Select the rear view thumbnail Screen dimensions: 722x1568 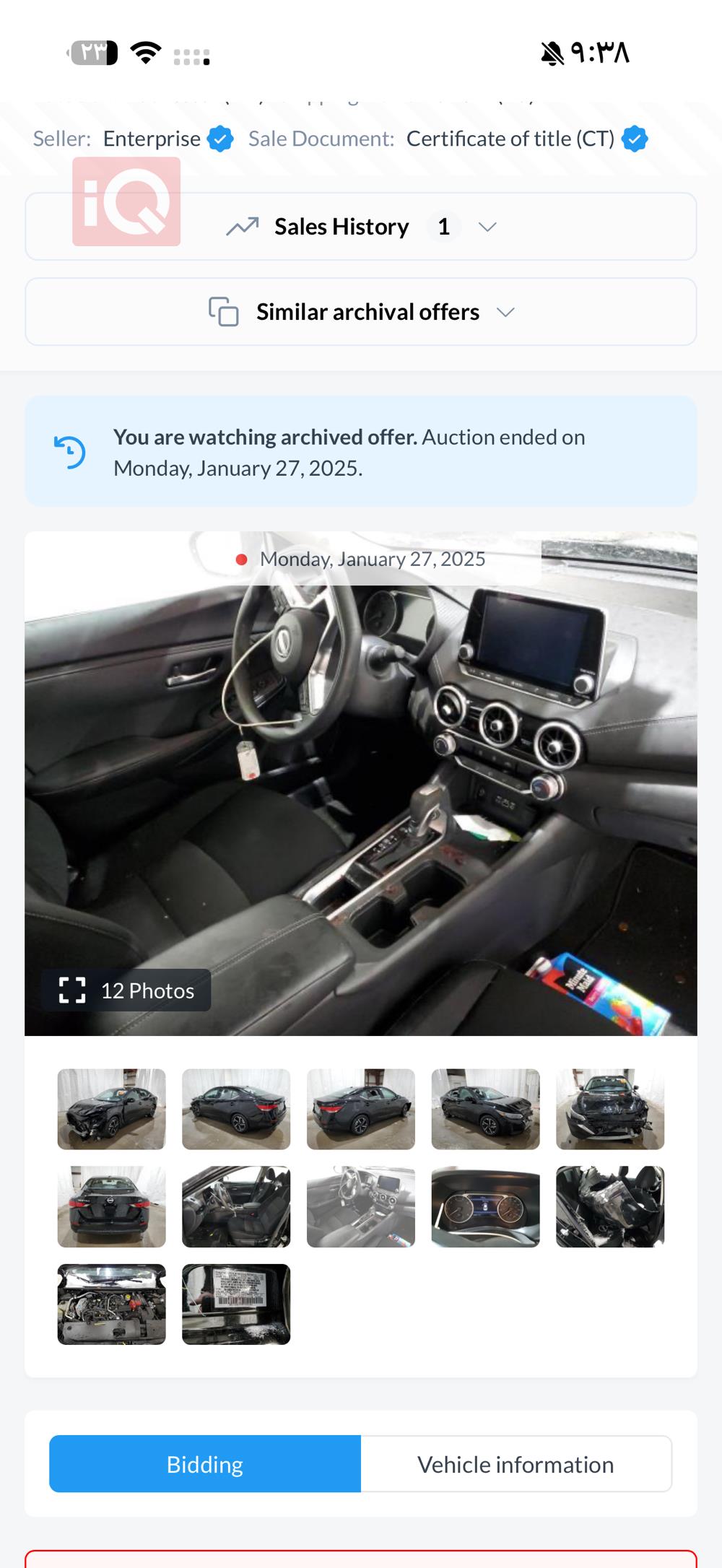pyautogui.click(x=111, y=1206)
